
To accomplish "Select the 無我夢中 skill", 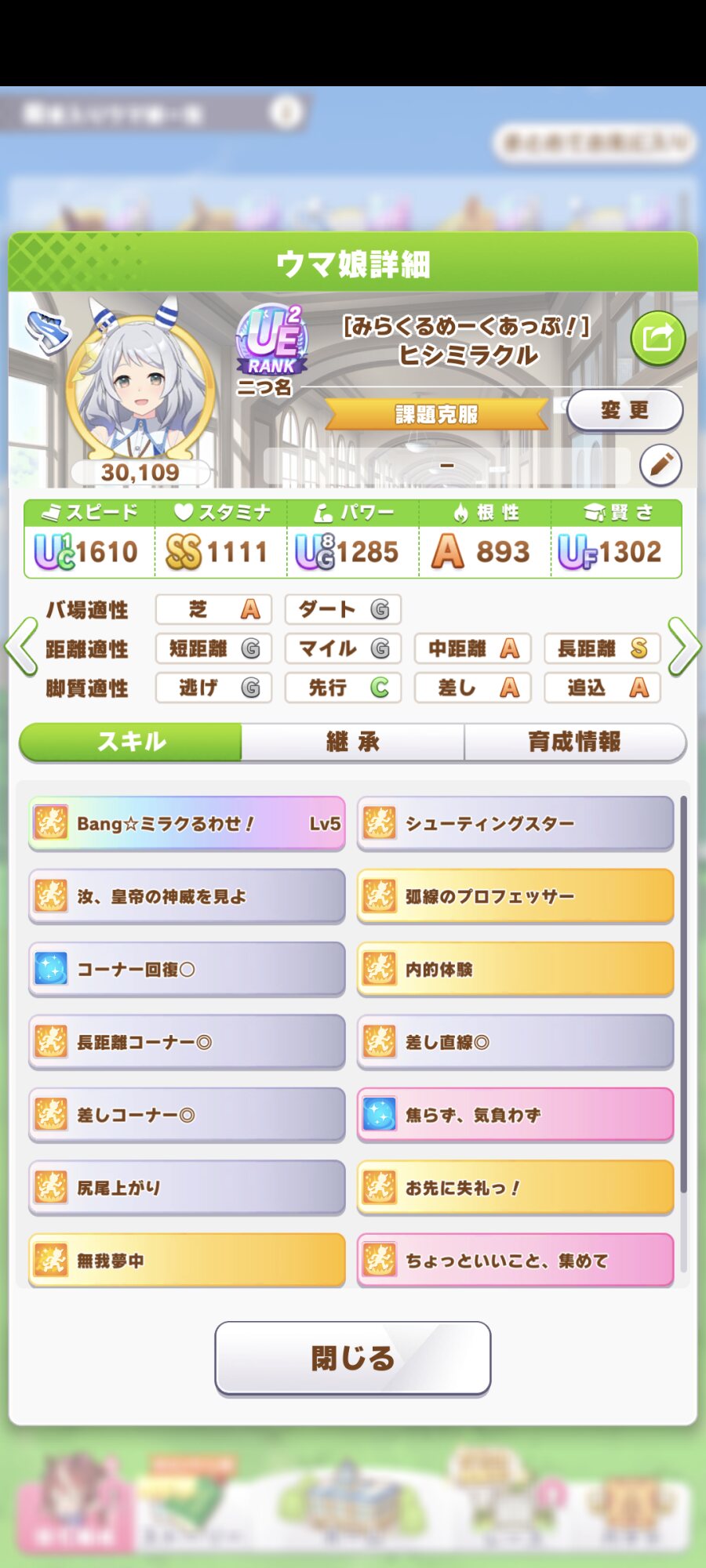I will coord(187,1261).
